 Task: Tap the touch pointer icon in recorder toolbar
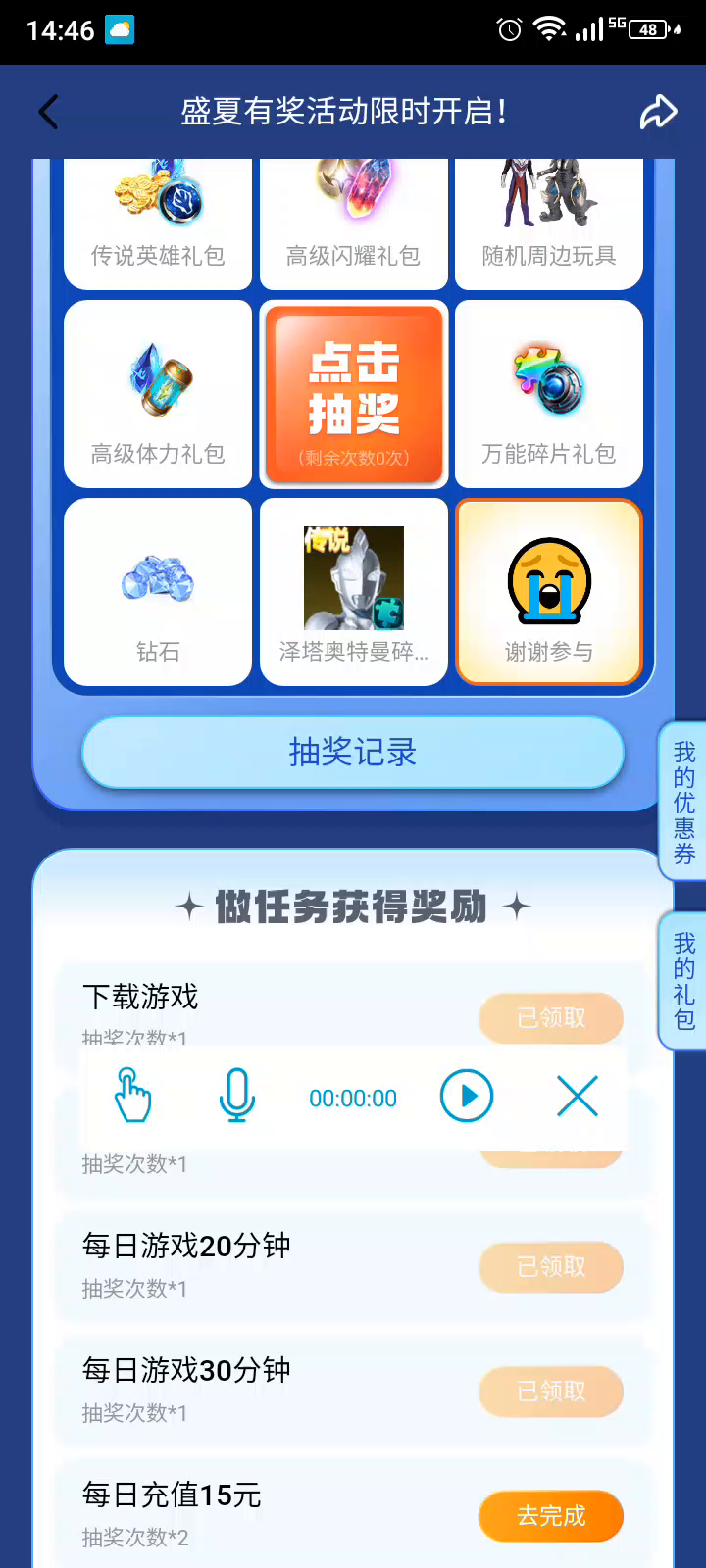(x=132, y=1096)
